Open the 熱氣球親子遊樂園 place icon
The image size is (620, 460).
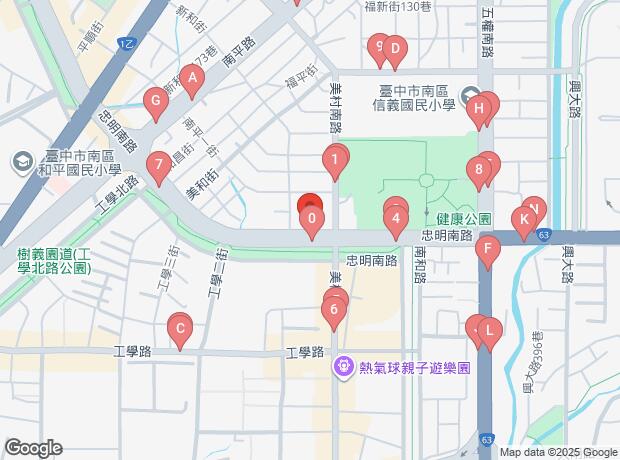coord(345,367)
